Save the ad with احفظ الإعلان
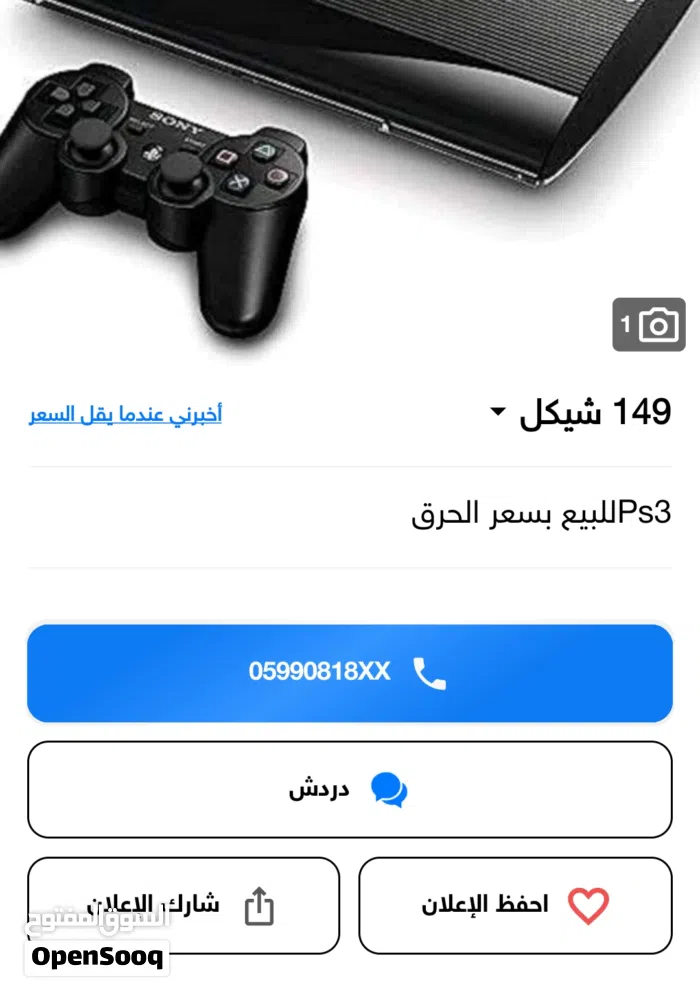 (515, 905)
